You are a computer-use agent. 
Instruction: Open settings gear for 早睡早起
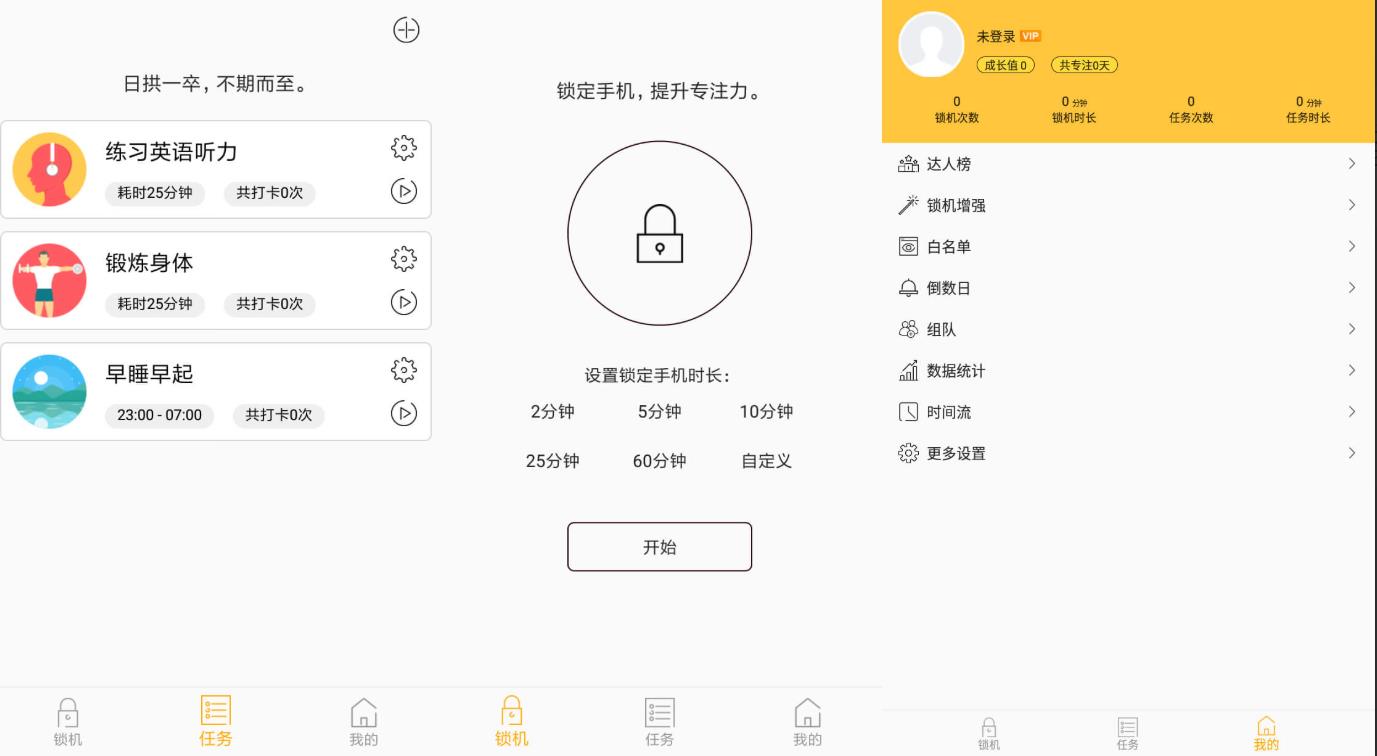tap(403, 370)
